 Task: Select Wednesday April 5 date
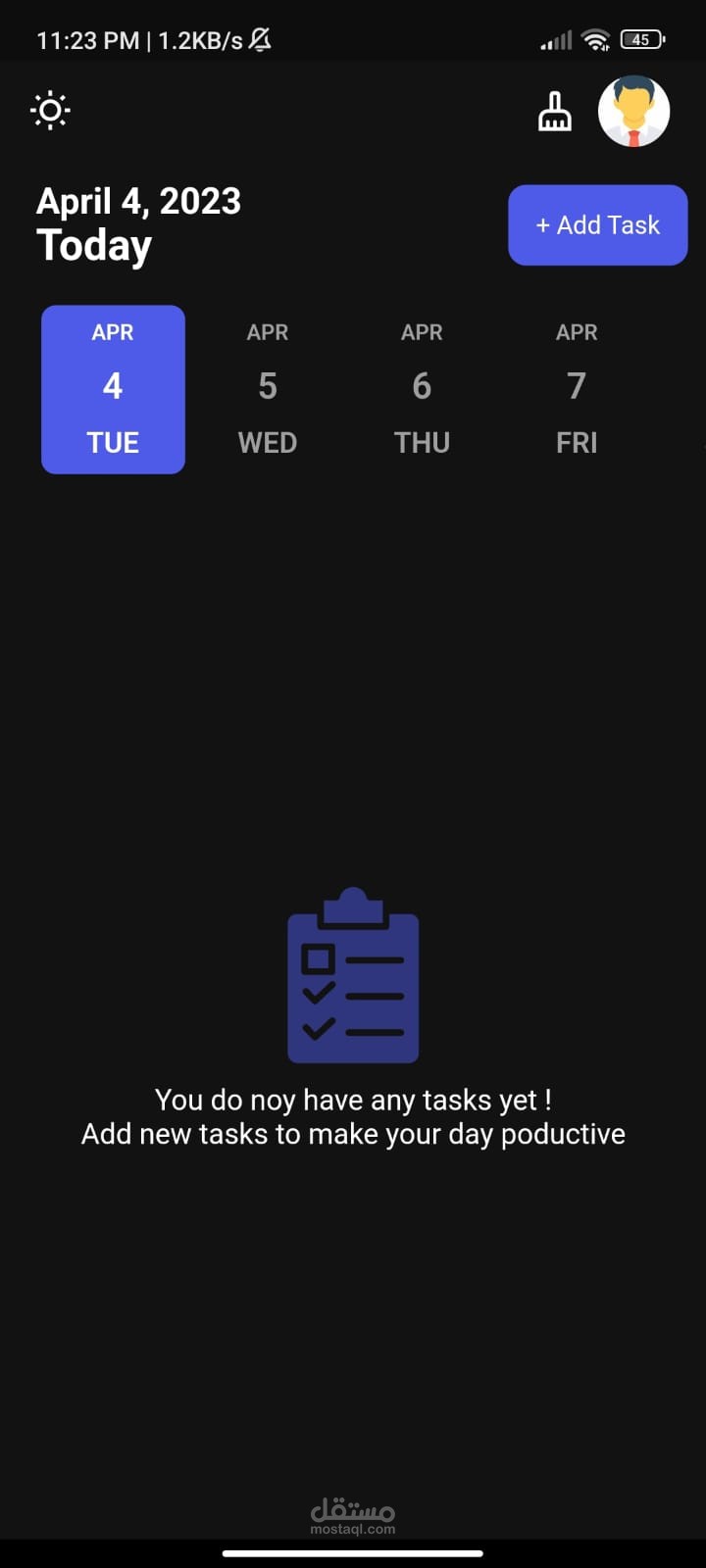click(x=268, y=389)
